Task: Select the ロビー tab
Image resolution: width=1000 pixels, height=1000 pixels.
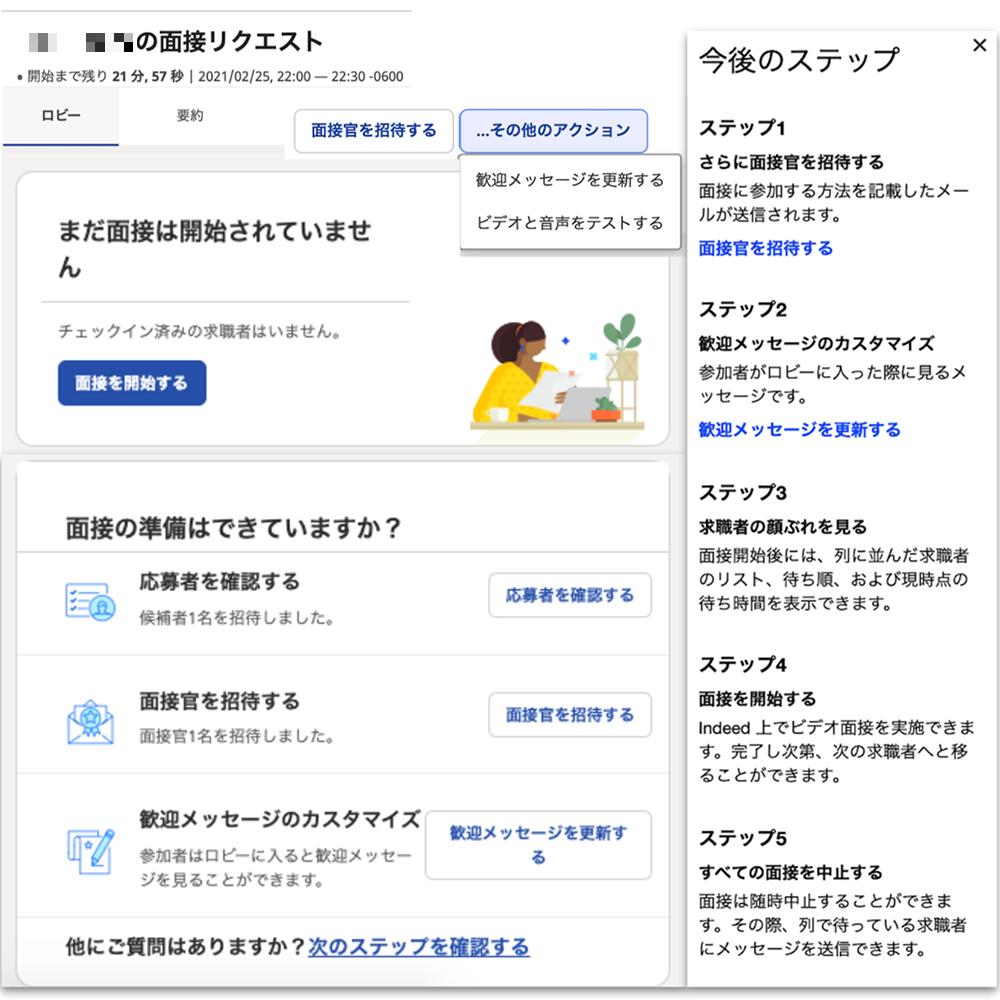Action: click(x=61, y=116)
